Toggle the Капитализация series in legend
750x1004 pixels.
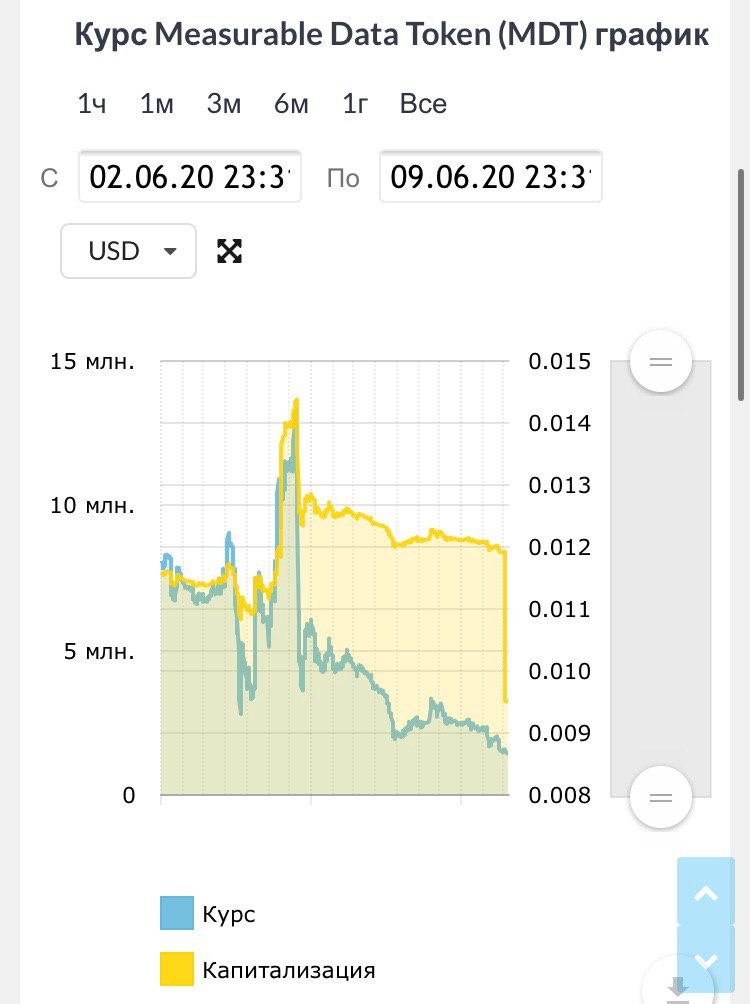[268, 969]
